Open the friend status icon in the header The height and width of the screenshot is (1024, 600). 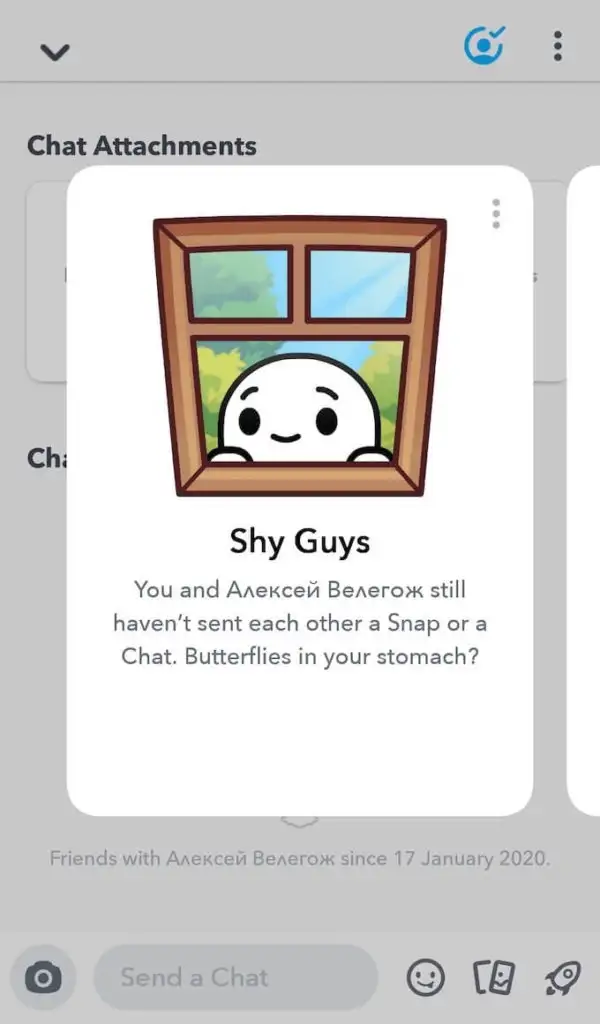click(x=484, y=45)
